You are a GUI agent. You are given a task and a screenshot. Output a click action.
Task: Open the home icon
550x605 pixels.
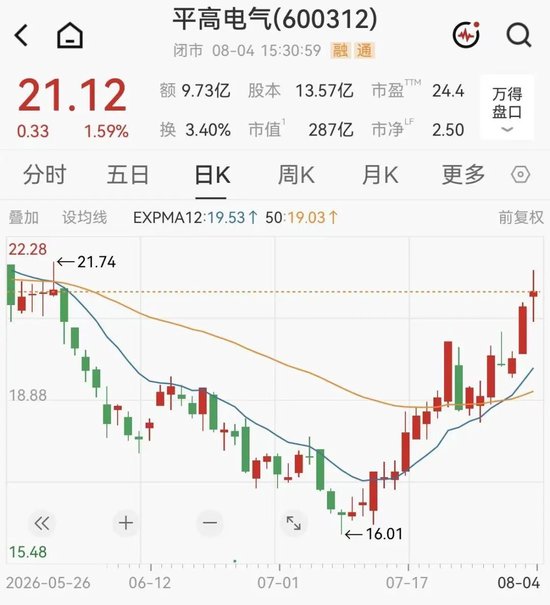click(70, 35)
